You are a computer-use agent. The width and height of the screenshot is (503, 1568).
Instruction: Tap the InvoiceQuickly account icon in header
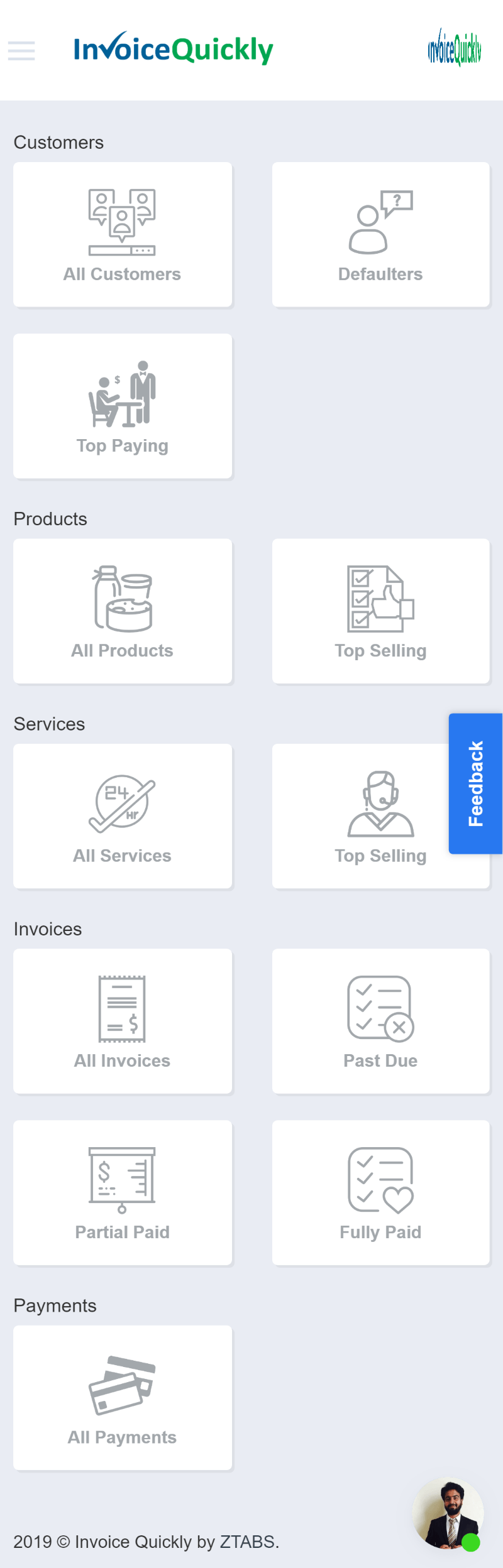(455, 48)
